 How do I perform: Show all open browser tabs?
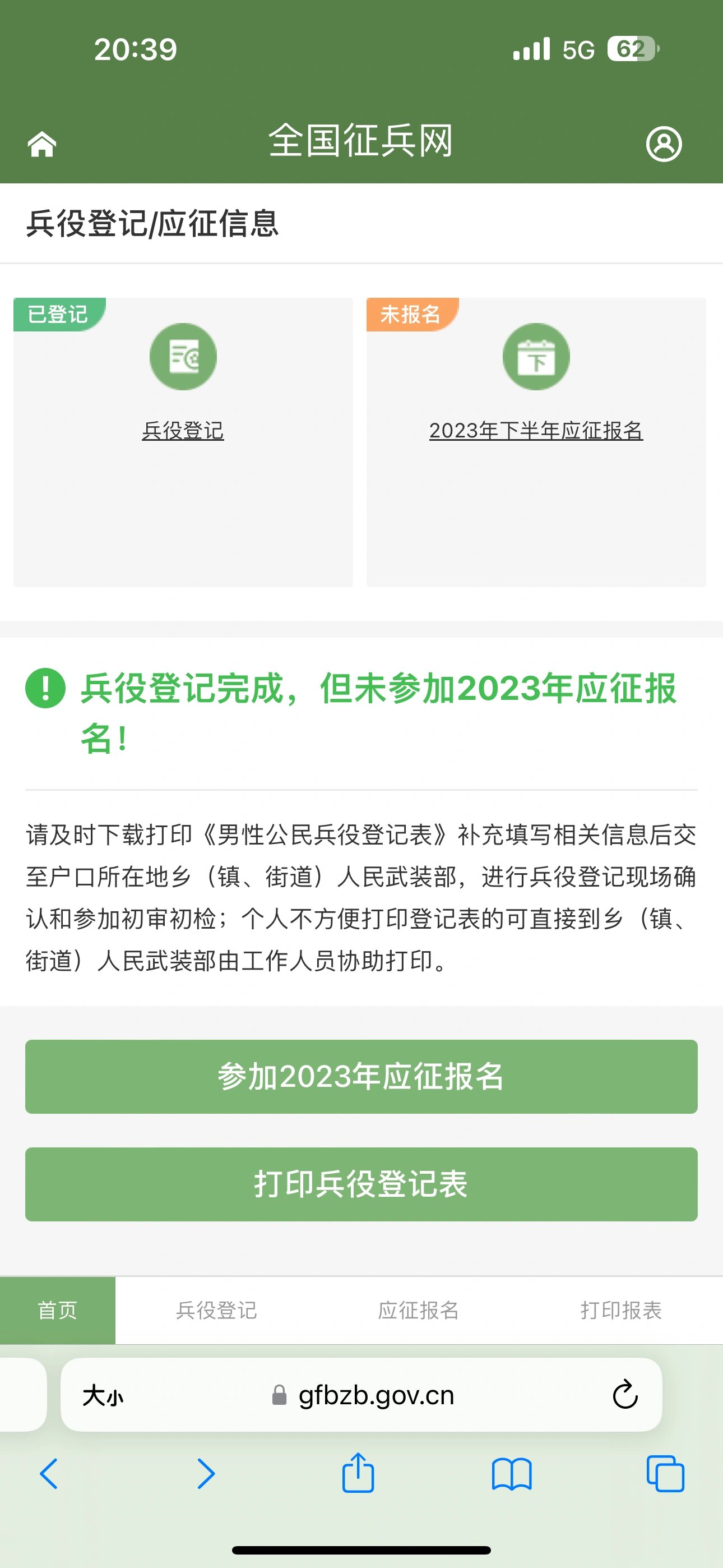tap(665, 1474)
